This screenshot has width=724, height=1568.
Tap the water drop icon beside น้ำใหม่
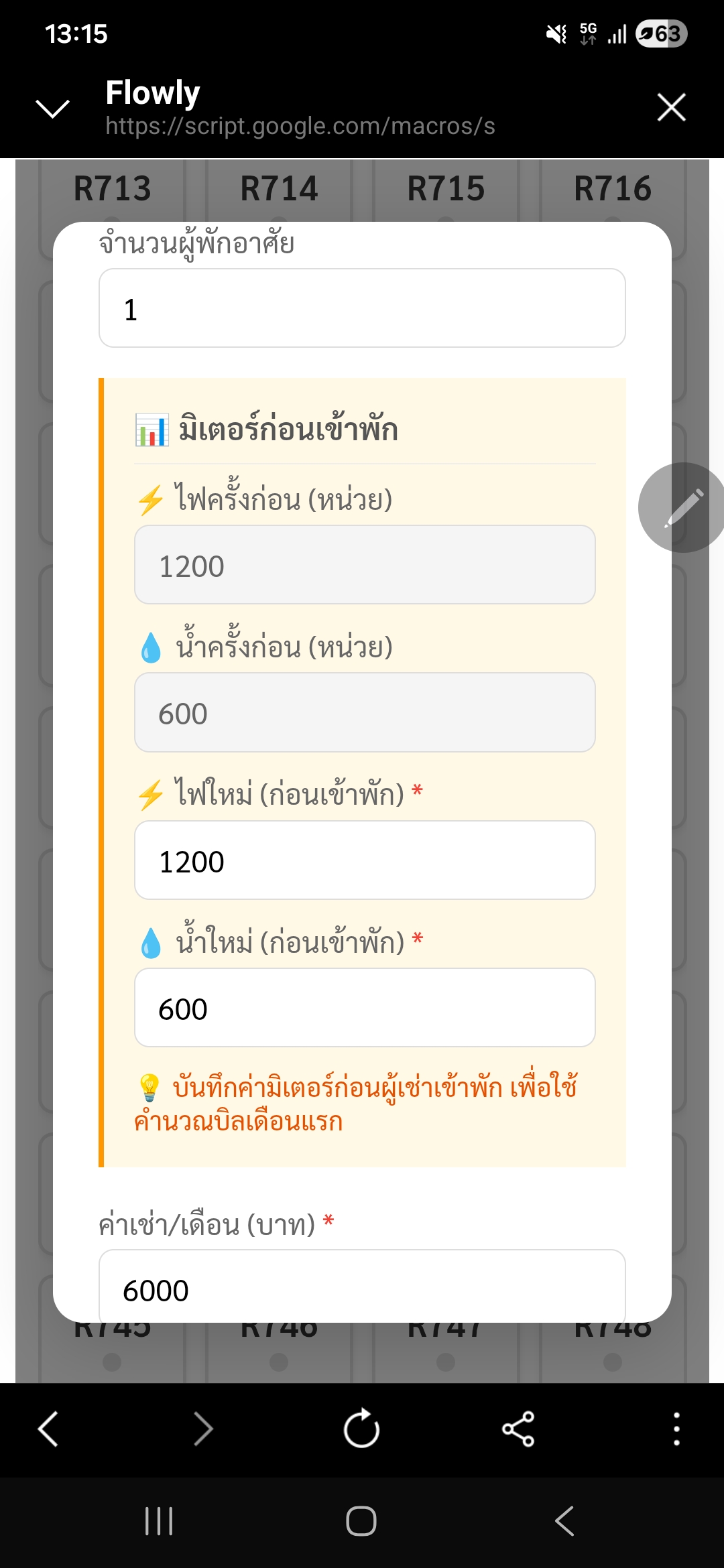[x=149, y=941]
